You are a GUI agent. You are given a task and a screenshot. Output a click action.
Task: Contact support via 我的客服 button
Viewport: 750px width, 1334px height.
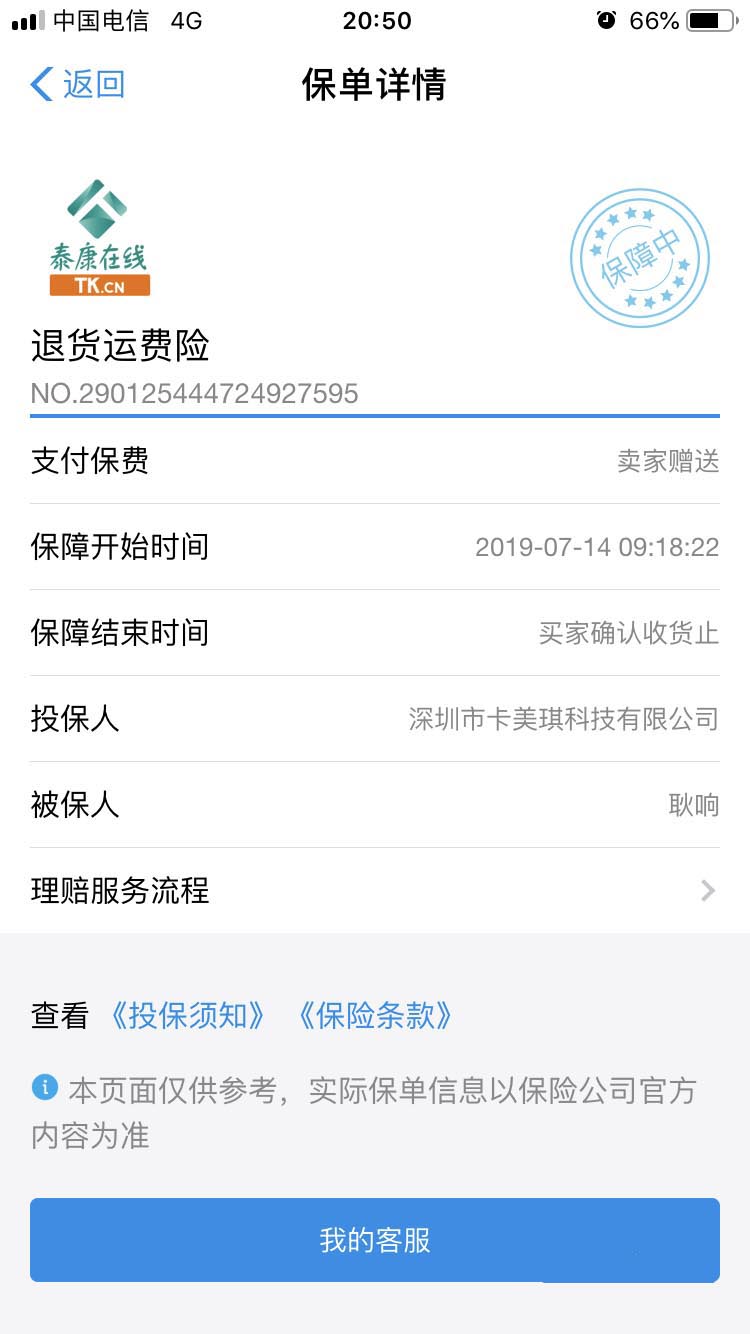[375, 1240]
